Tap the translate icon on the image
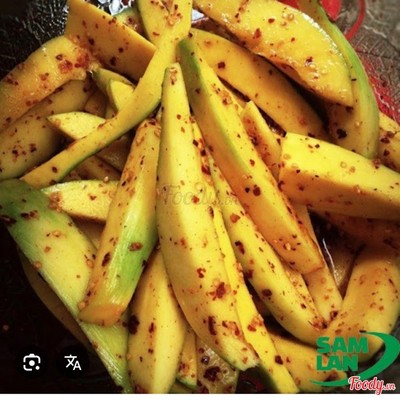The height and width of the screenshot is (400, 400). pos(73,363)
